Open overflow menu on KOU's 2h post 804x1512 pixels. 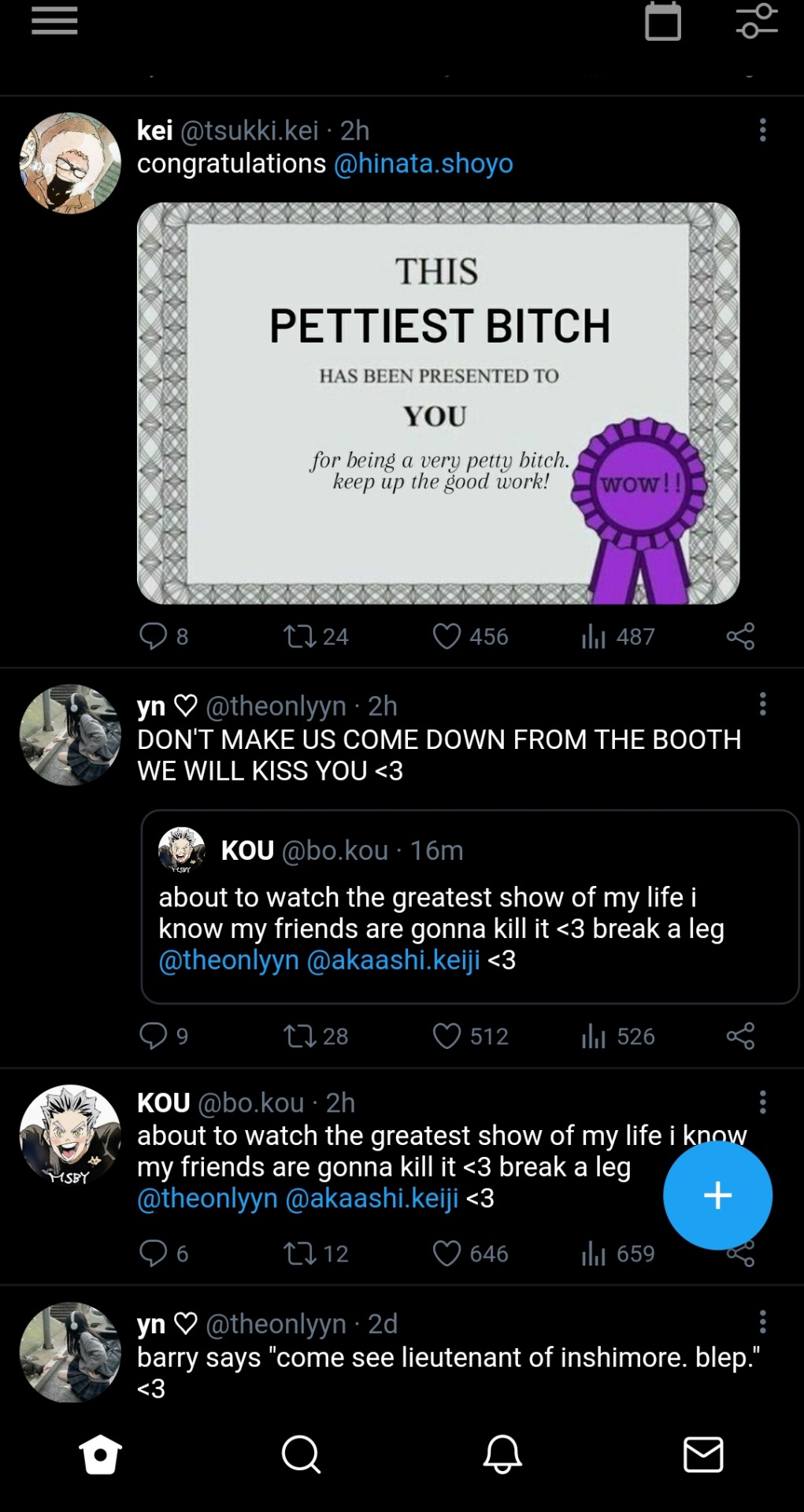coord(762,1102)
